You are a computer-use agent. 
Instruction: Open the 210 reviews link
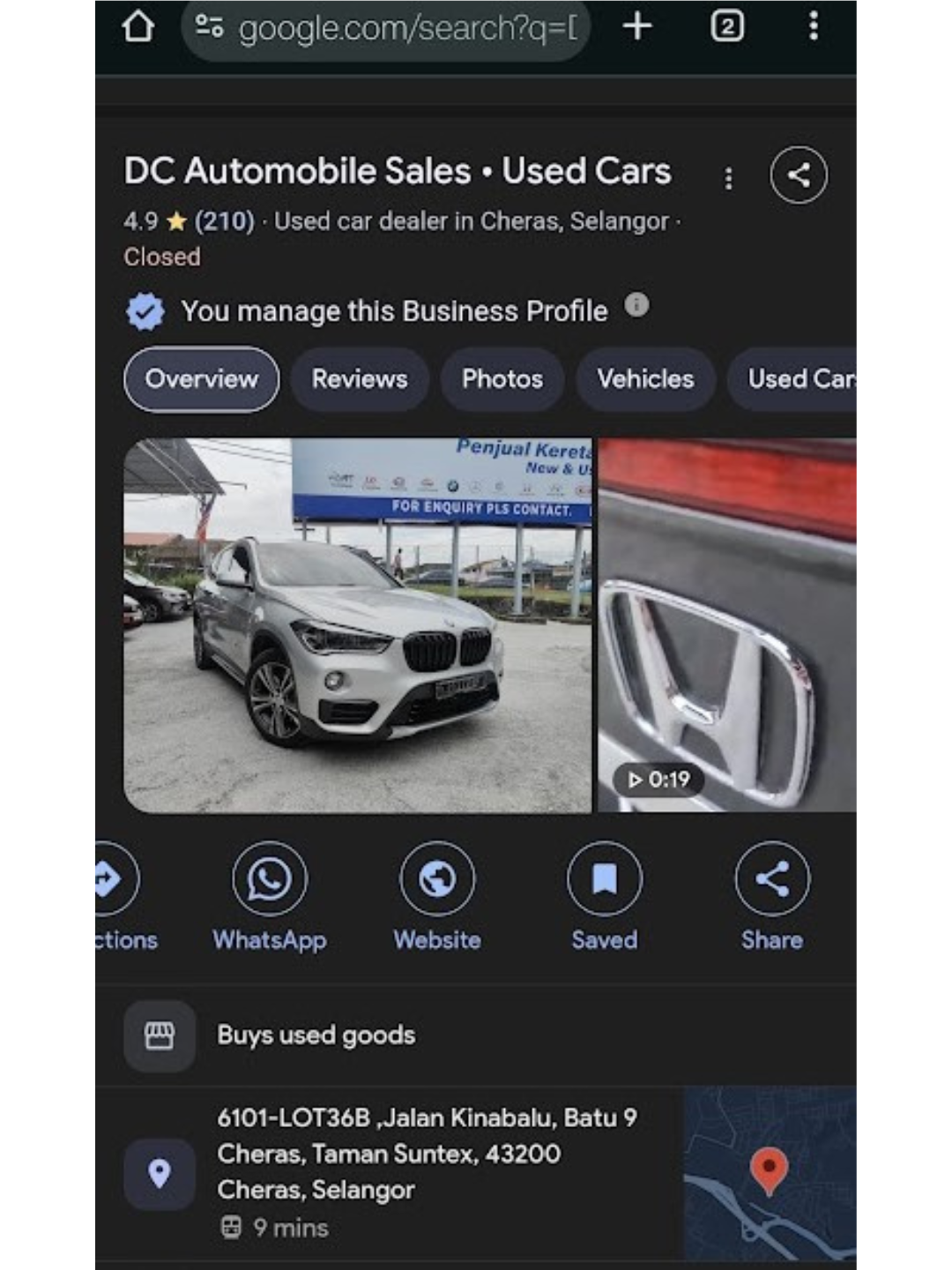click(223, 221)
